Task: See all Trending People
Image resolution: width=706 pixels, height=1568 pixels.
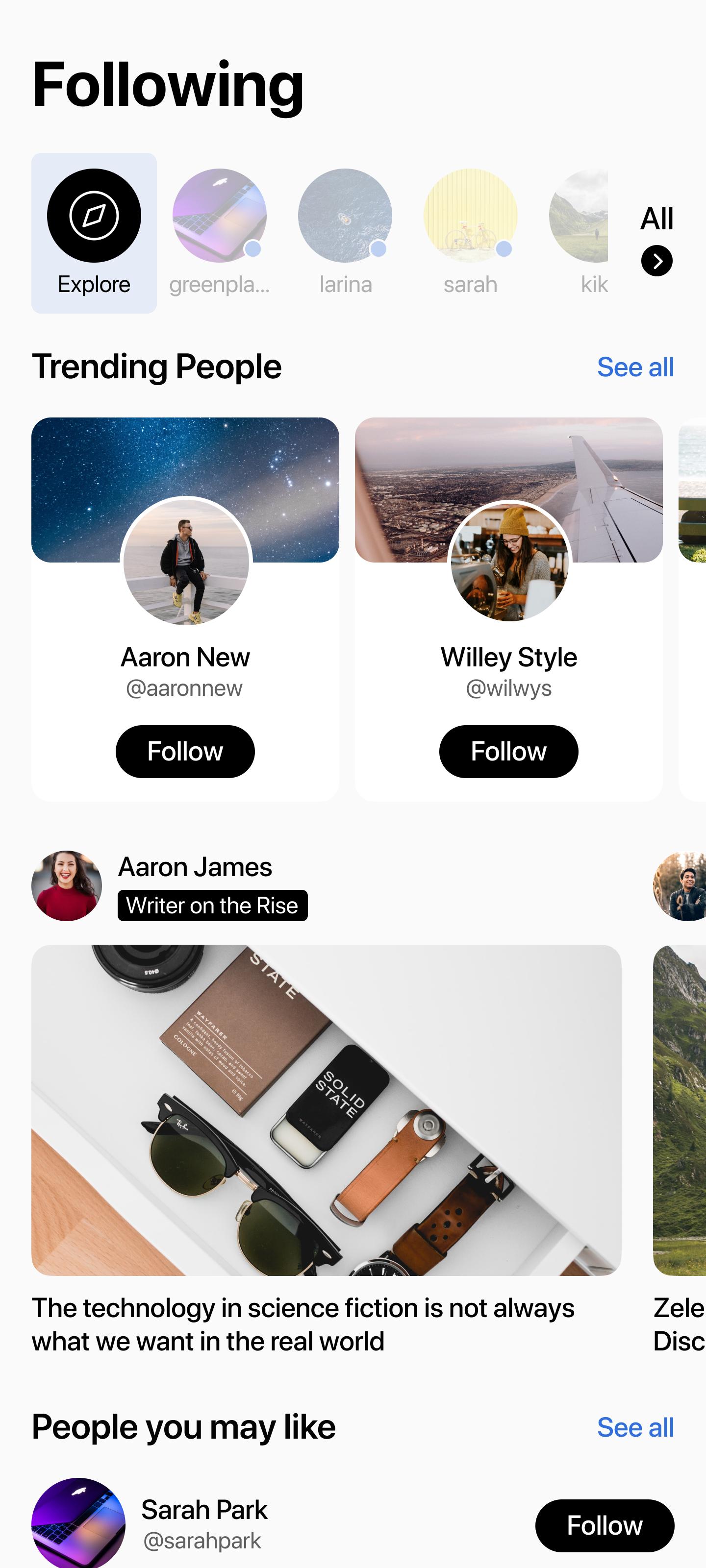Action: point(635,367)
